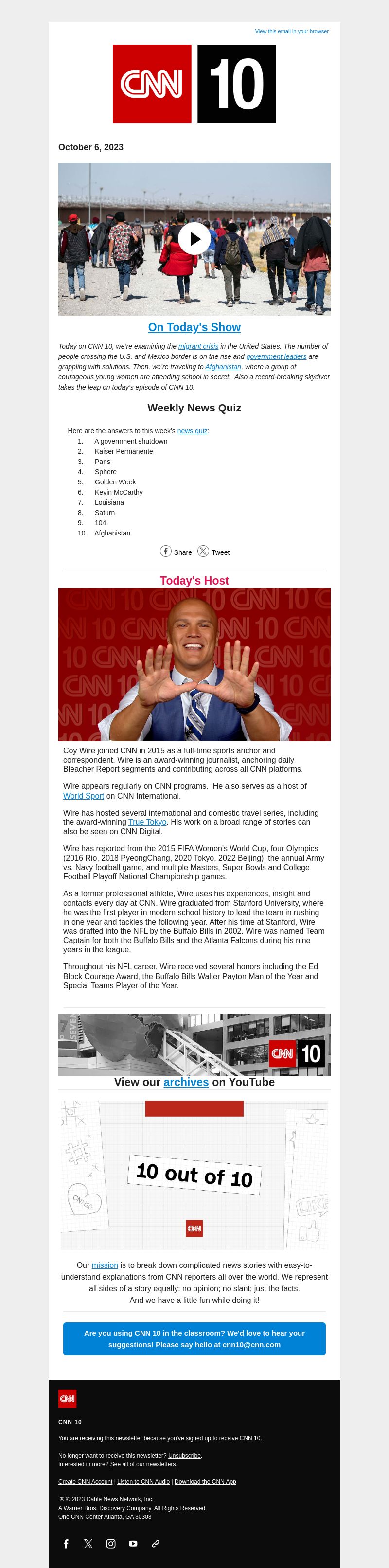Play the migrant crisis video
Viewport: 389px width, 1568px height.
(194, 239)
